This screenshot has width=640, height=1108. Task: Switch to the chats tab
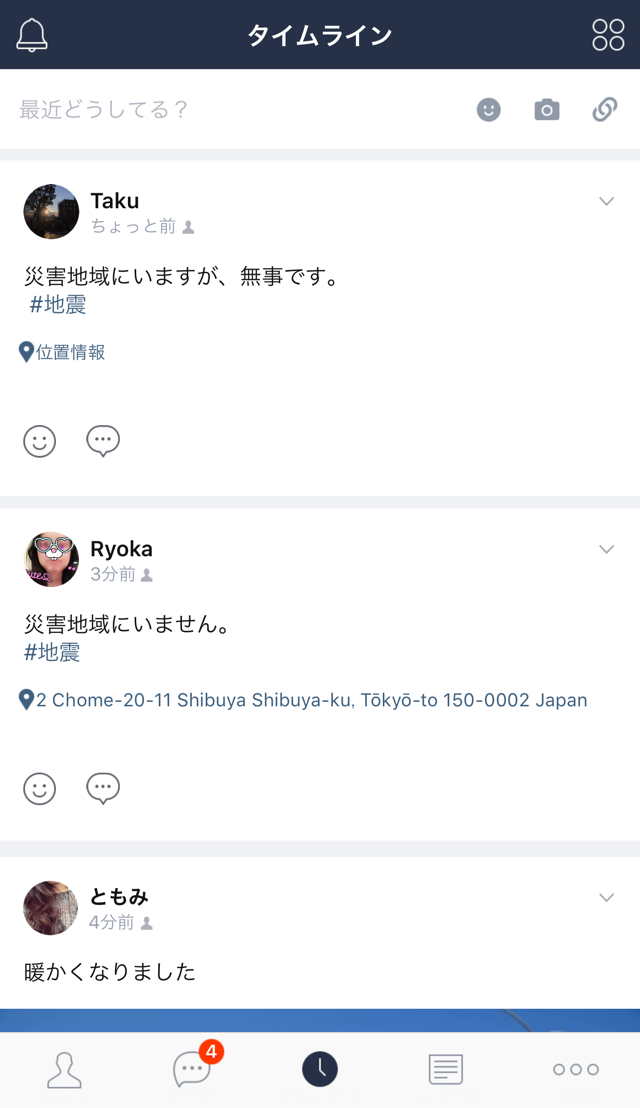[x=193, y=1070]
